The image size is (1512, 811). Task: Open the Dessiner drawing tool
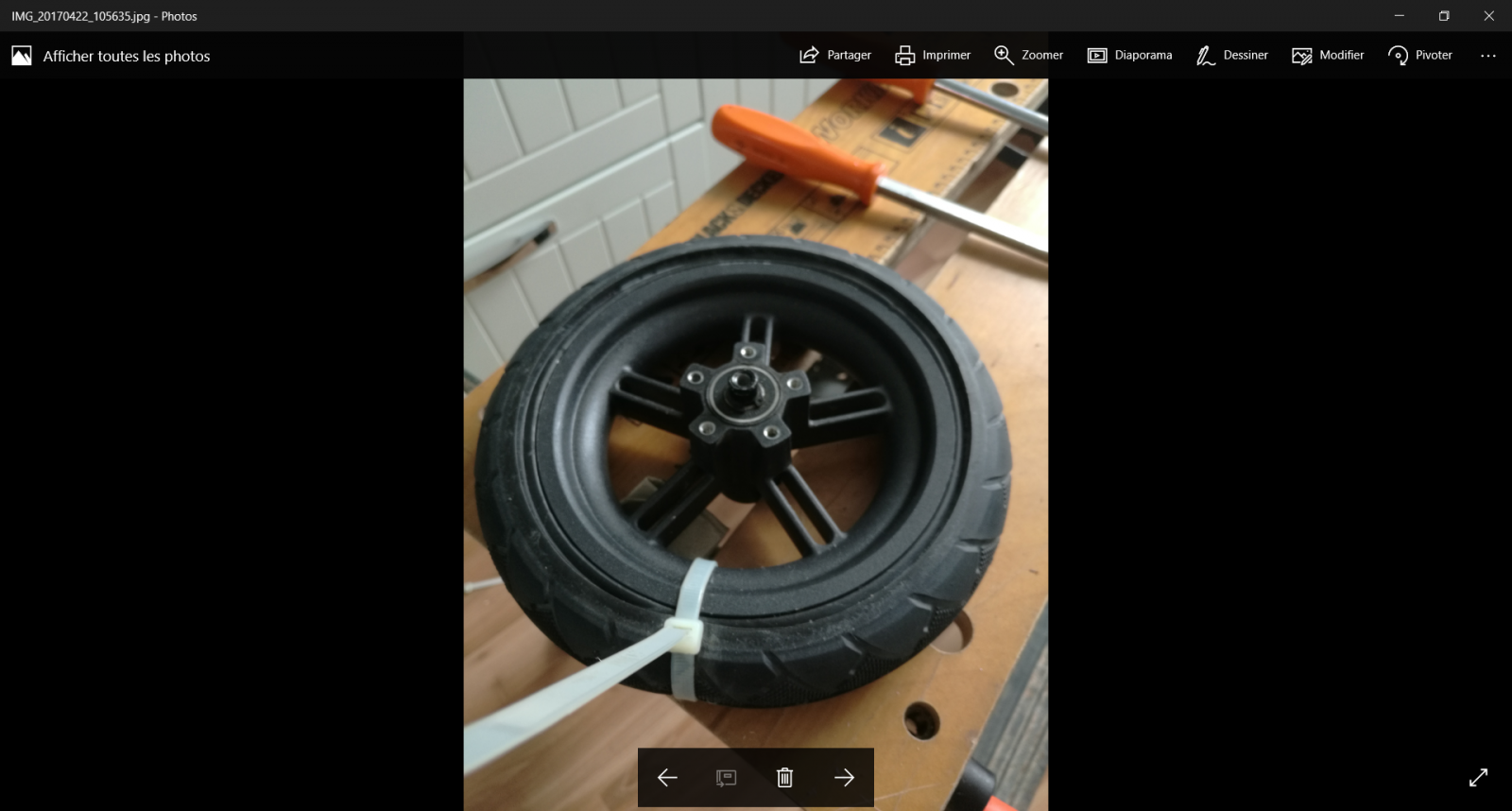click(x=1232, y=56)
